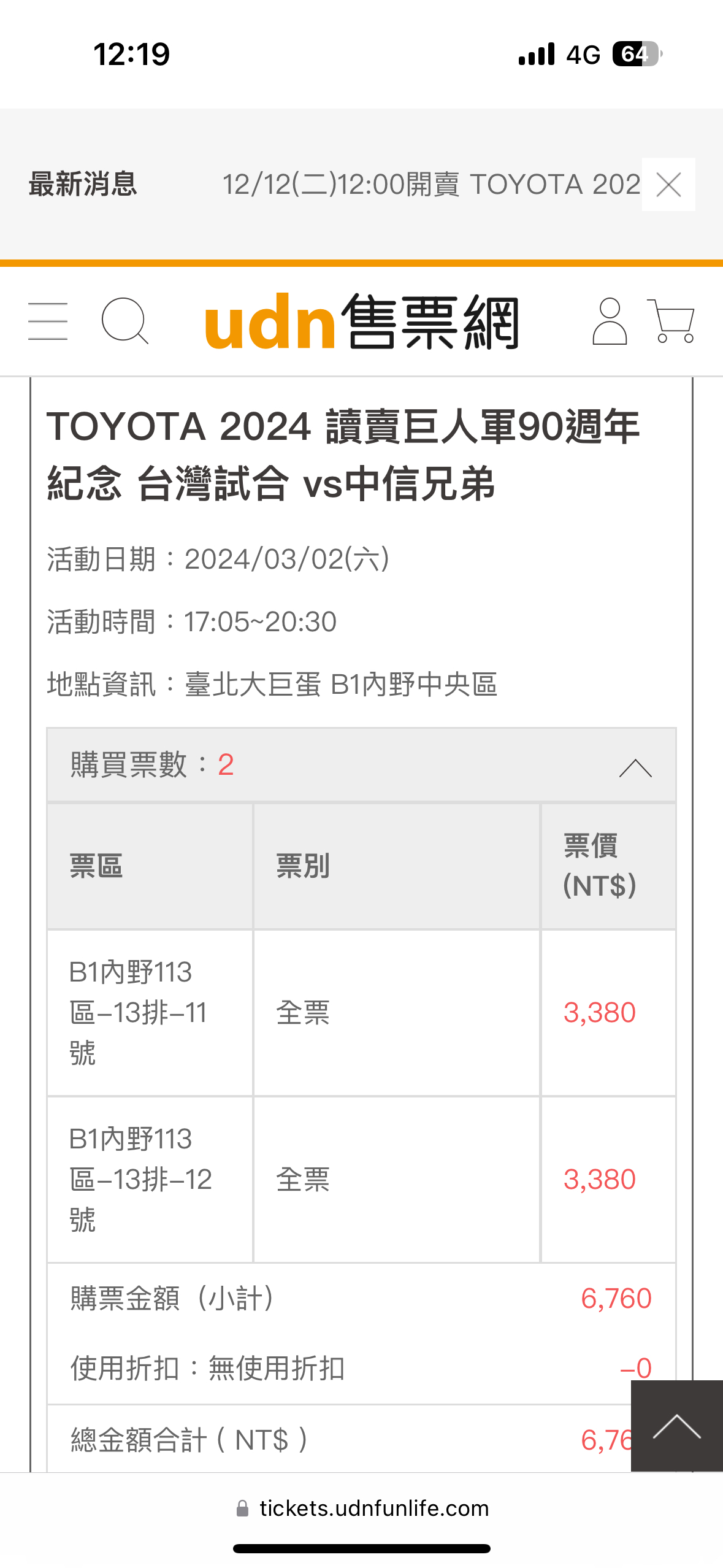Viewport: 723px width, 1568px height.
Task: Open the member account icon
Action: 610,321
